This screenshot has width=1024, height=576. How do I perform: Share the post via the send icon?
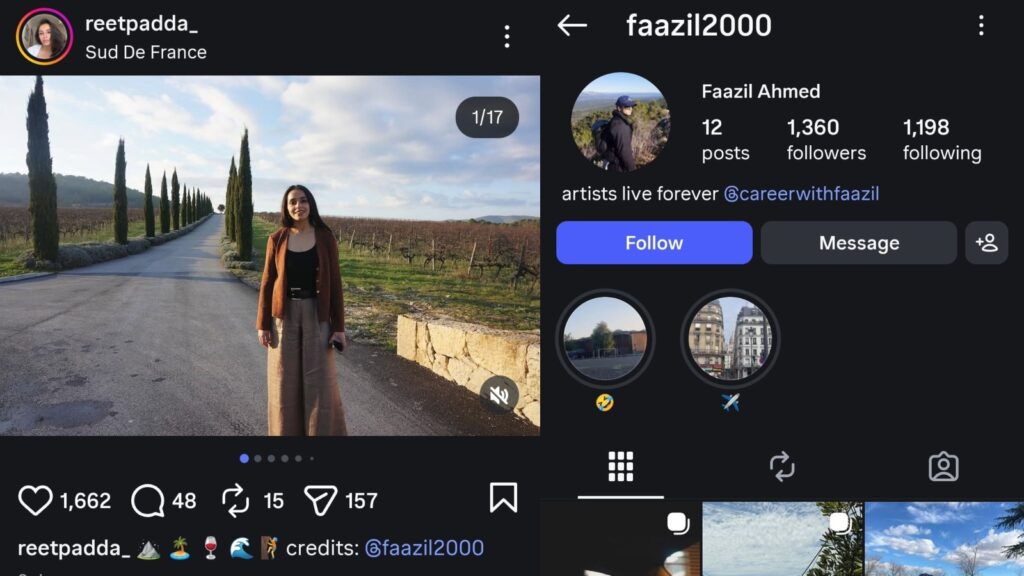click(320, 500)
